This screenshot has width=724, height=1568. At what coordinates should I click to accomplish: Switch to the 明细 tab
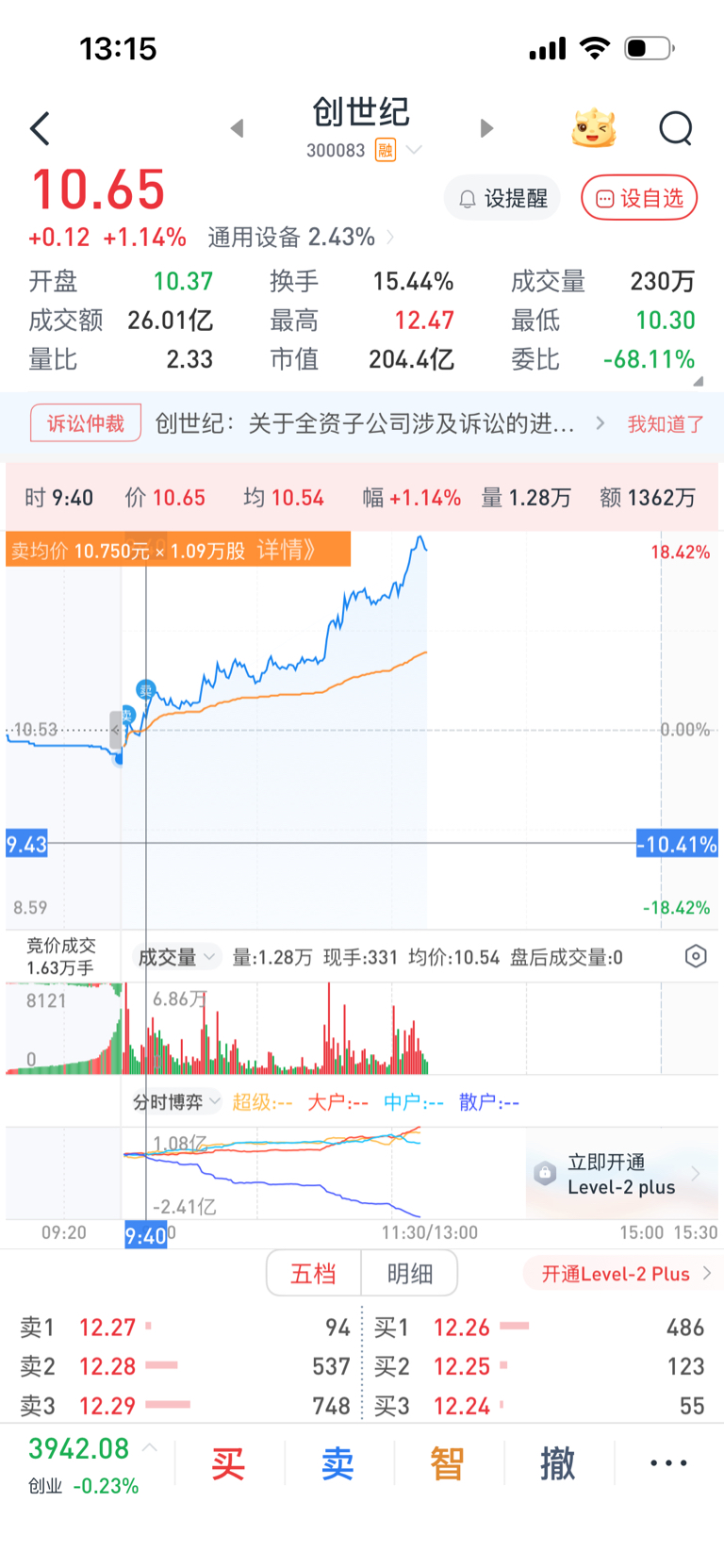(410, 1274)
